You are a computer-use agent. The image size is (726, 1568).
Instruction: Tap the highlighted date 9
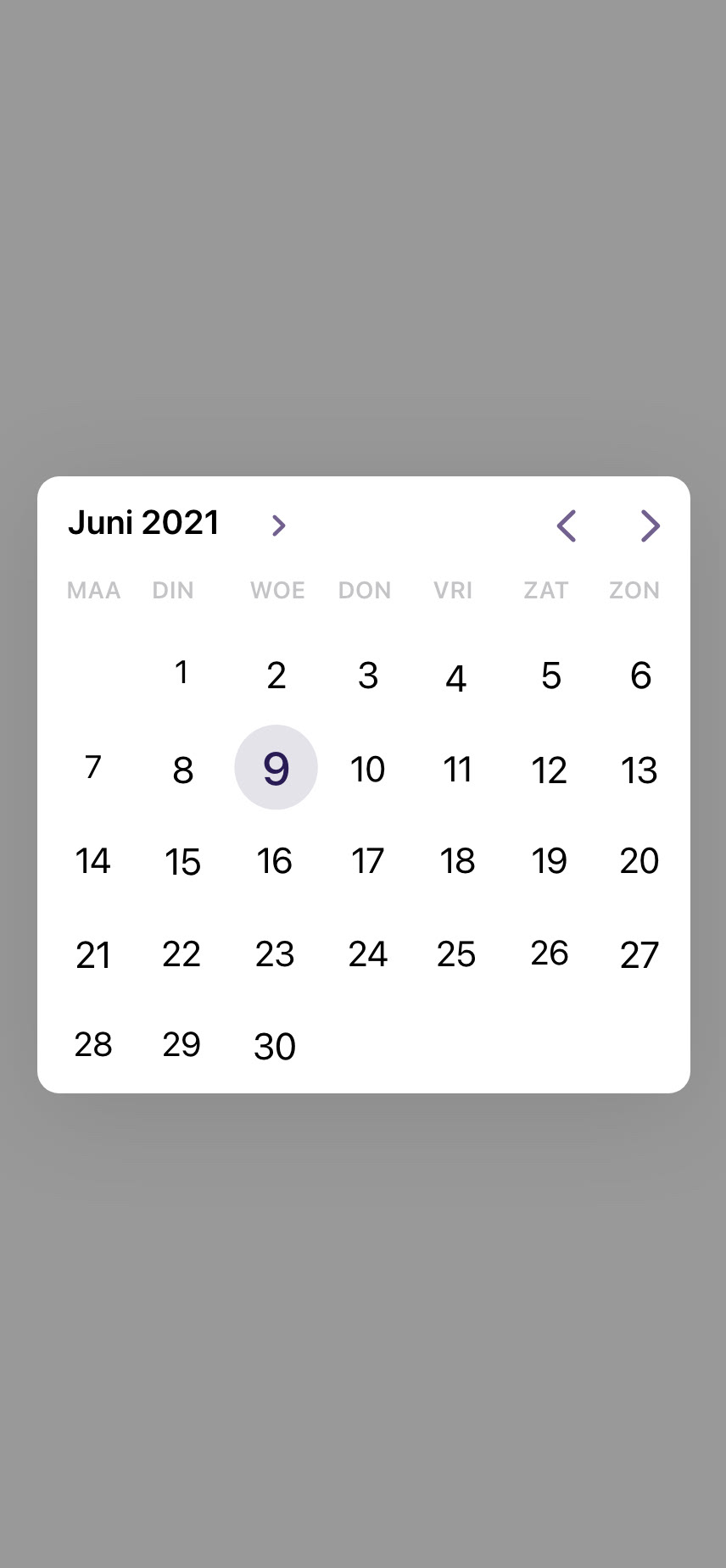coord(276,768)
